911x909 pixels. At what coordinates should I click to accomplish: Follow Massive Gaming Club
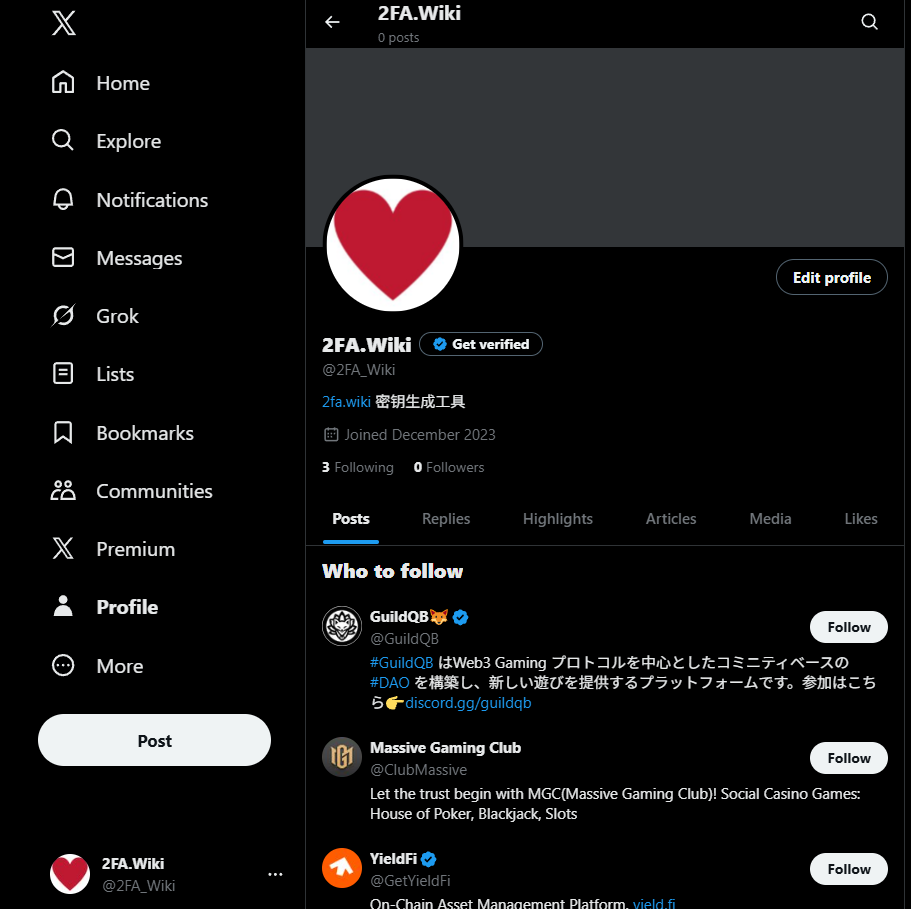848,758
